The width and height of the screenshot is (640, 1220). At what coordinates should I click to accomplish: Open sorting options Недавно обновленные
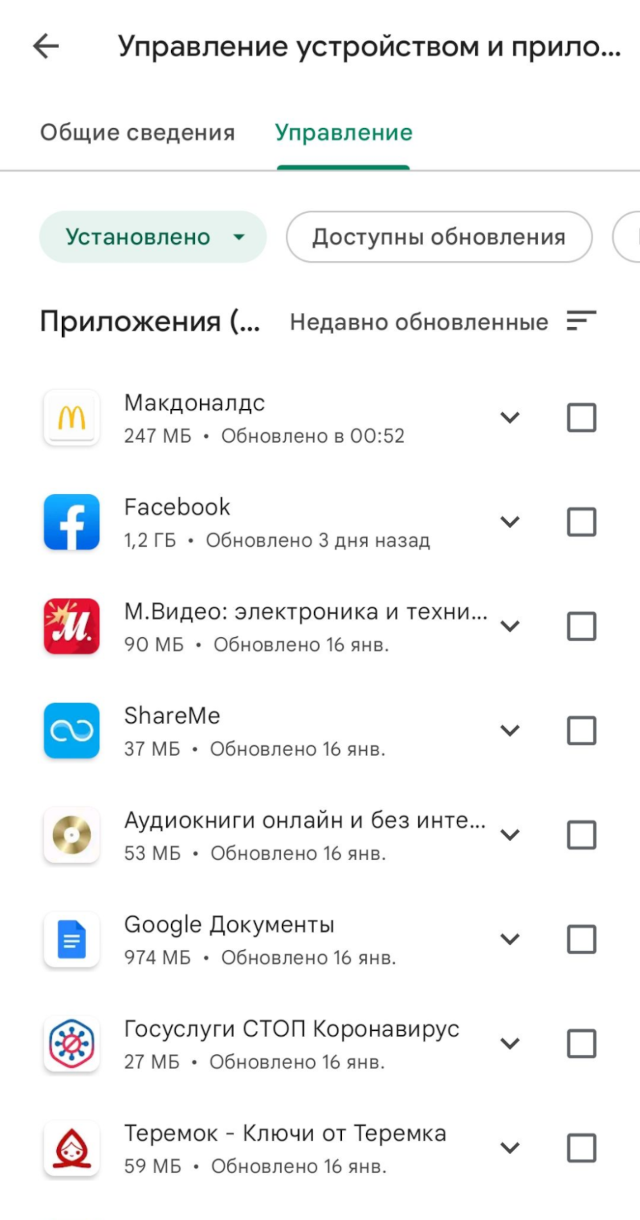click(442, 322)
